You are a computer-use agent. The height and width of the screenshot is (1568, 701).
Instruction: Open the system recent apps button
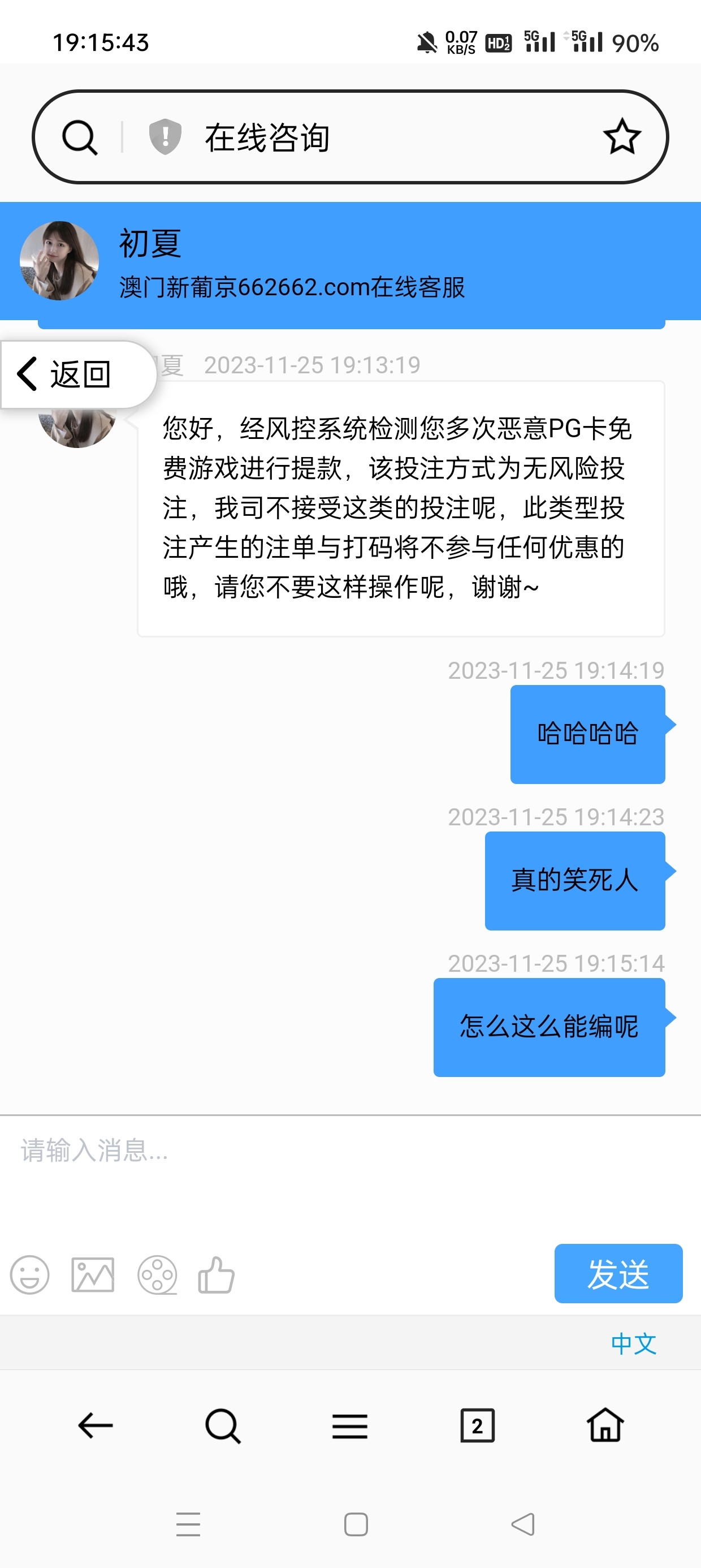coord(188,1524)
